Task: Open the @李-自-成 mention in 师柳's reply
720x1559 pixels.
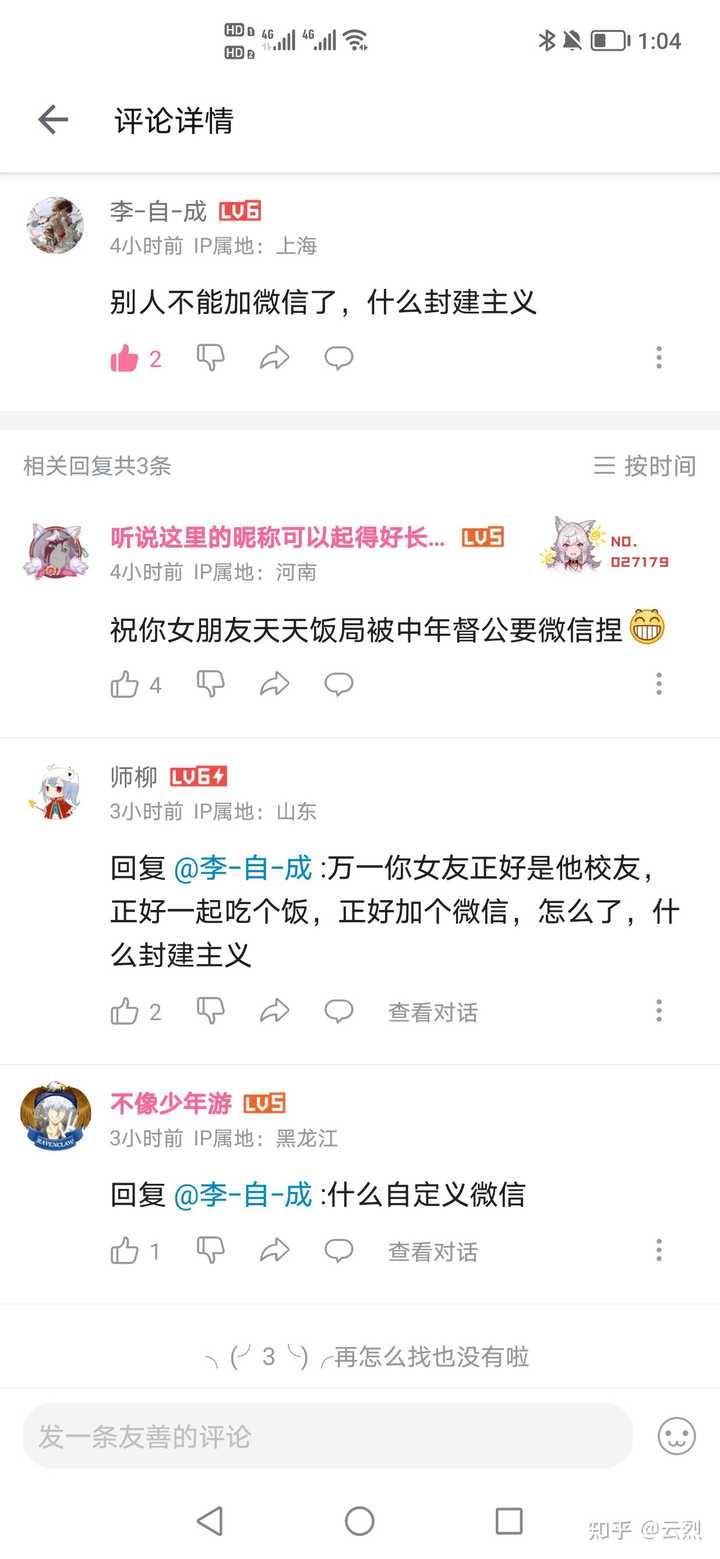Action: tap(243, 868)
